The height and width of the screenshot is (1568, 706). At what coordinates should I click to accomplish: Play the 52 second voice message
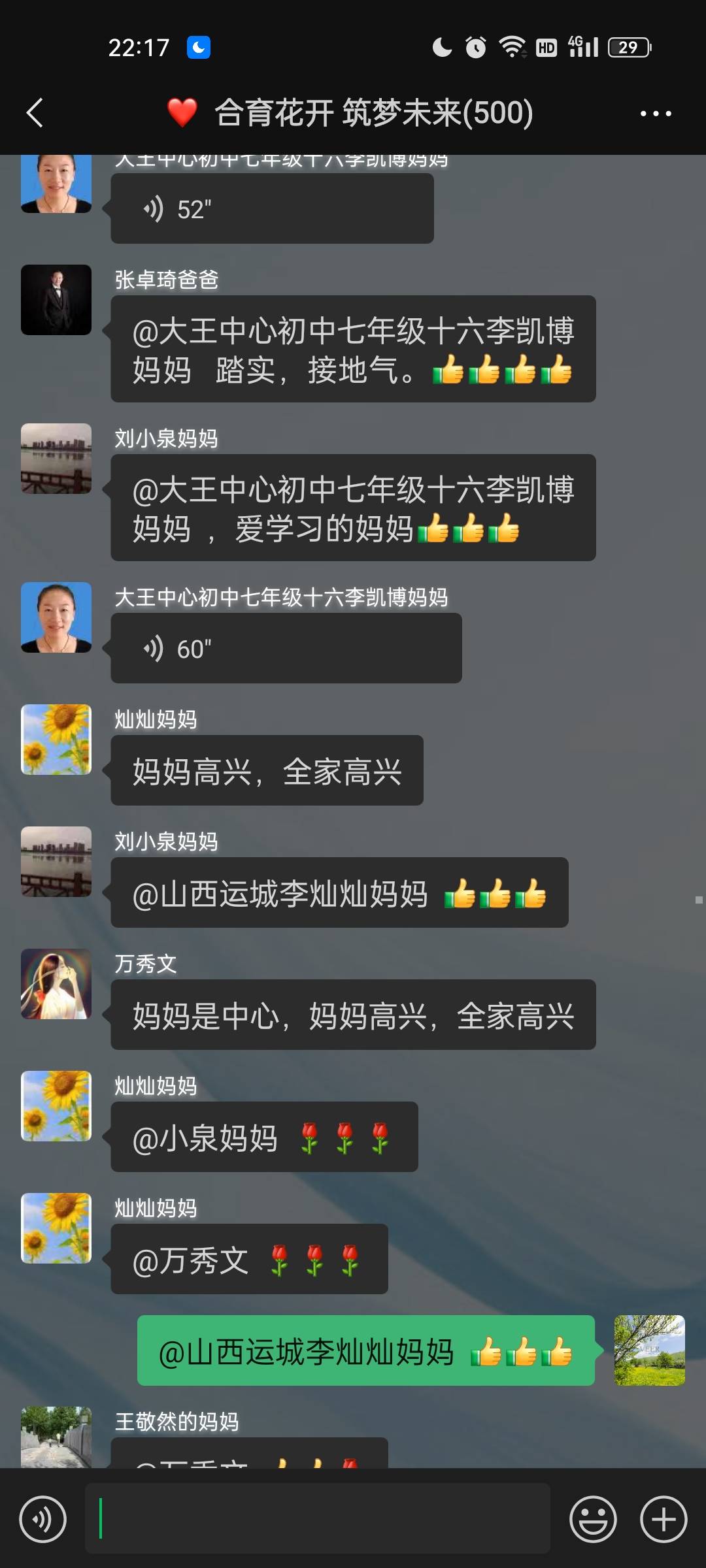point(273,208)
